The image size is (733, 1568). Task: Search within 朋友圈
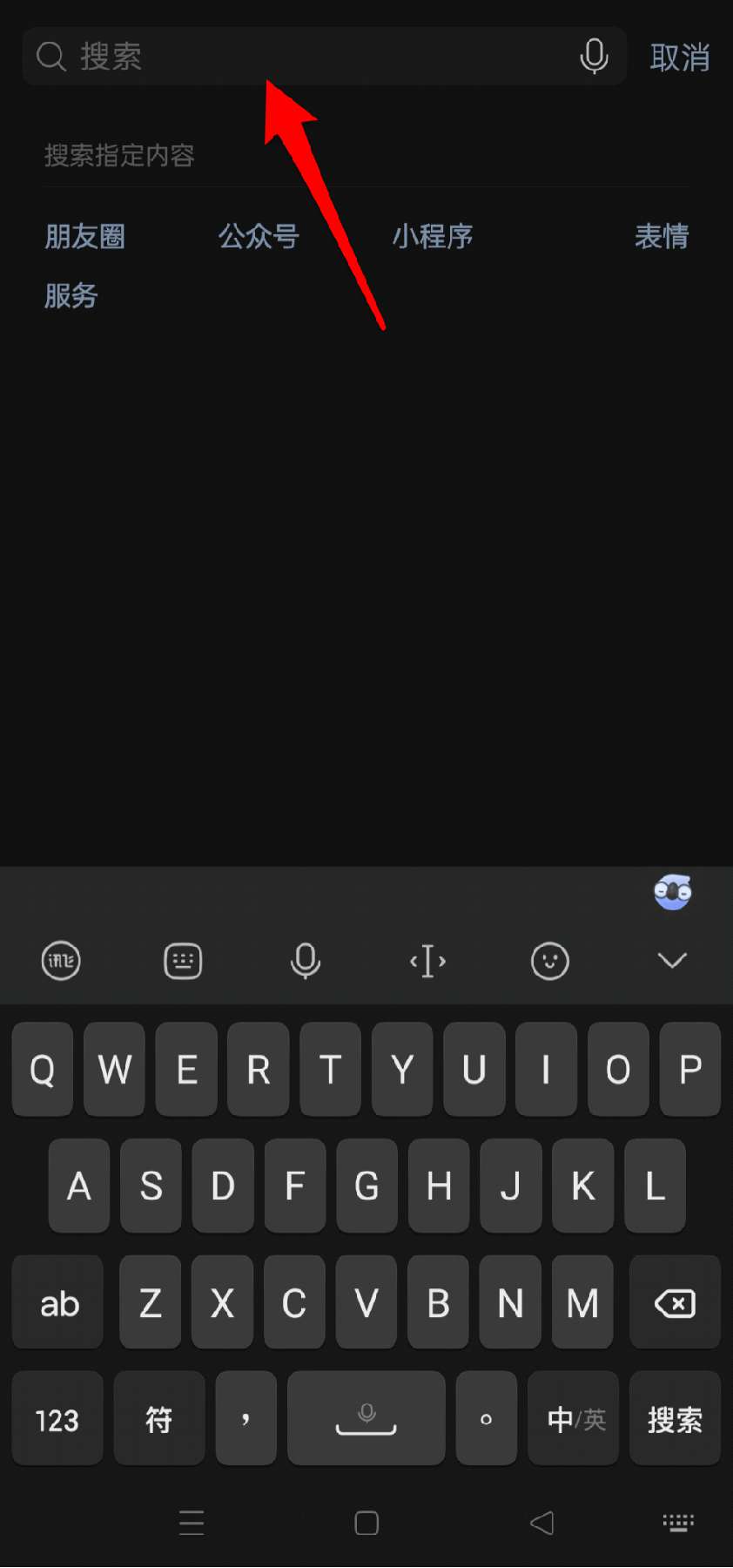[85, 236]
